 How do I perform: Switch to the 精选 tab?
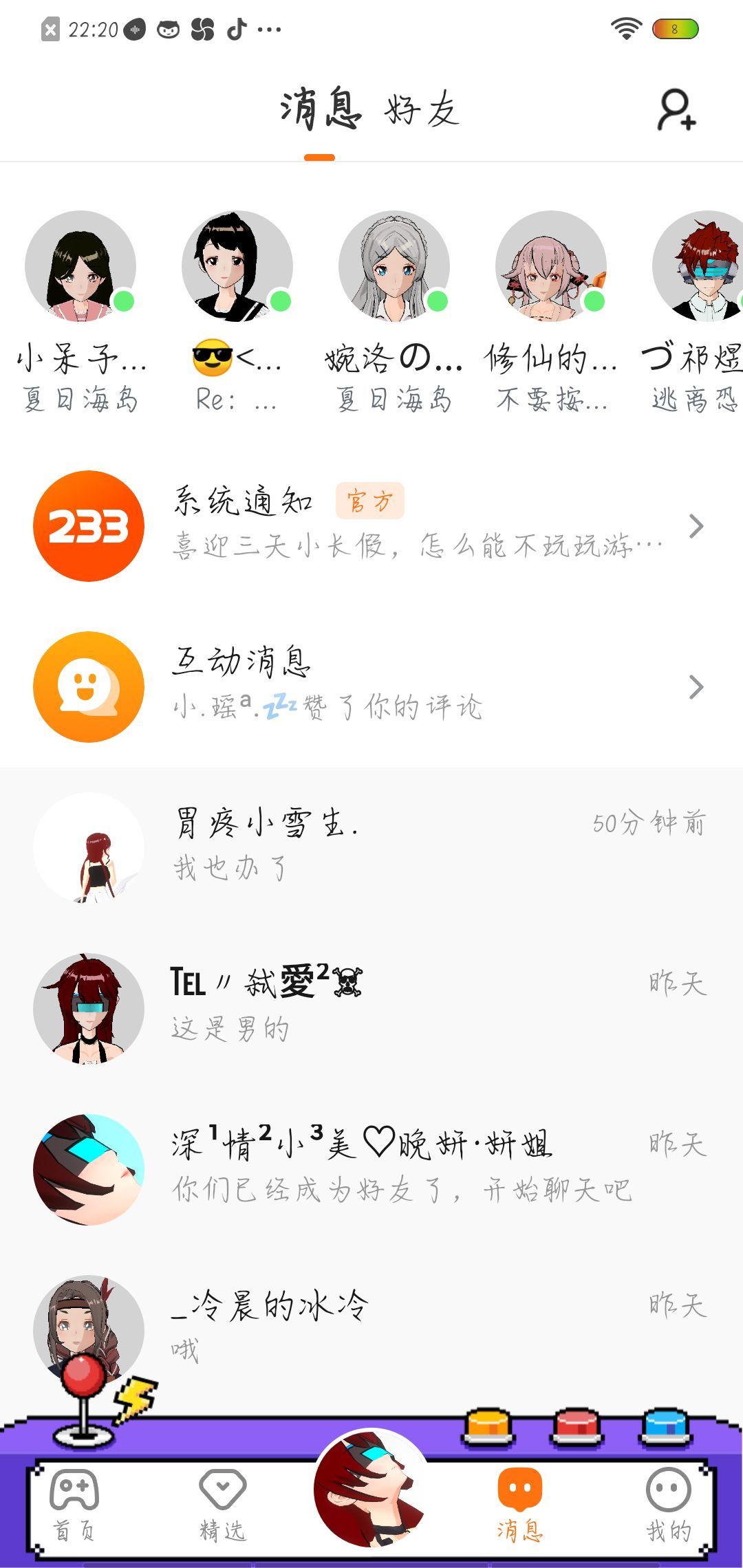(223, 1506)
